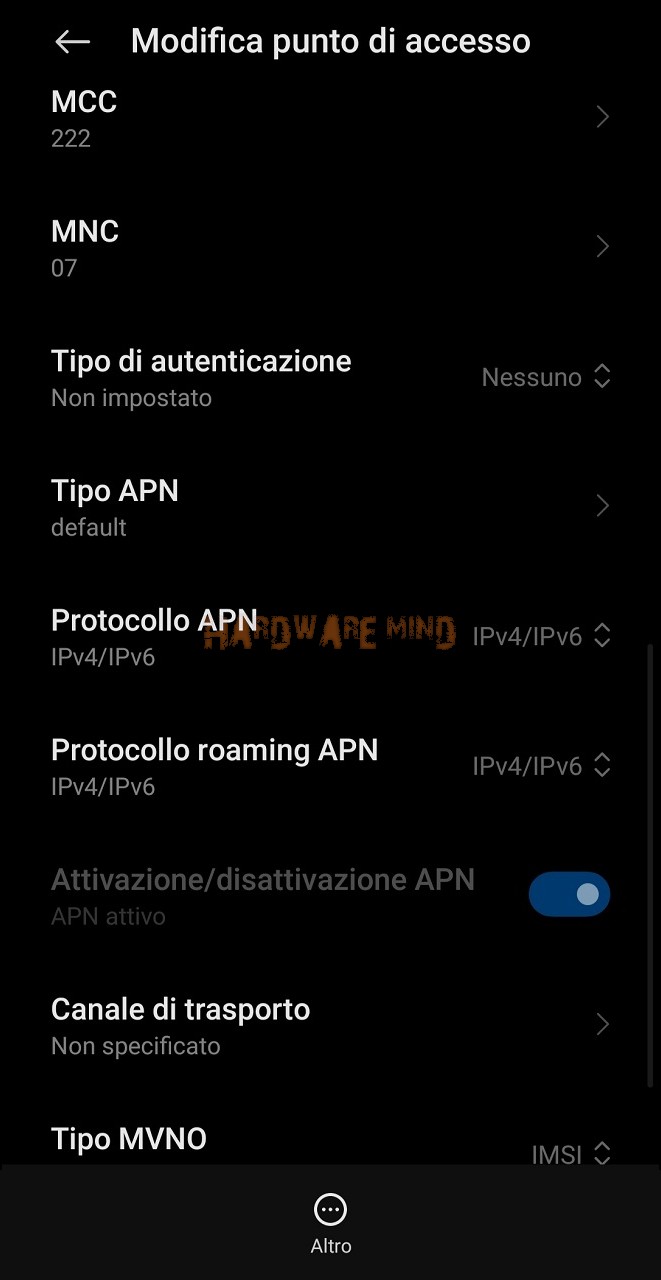Open the MNC setting
The image size is (661, 1280).
coord(330,248)
